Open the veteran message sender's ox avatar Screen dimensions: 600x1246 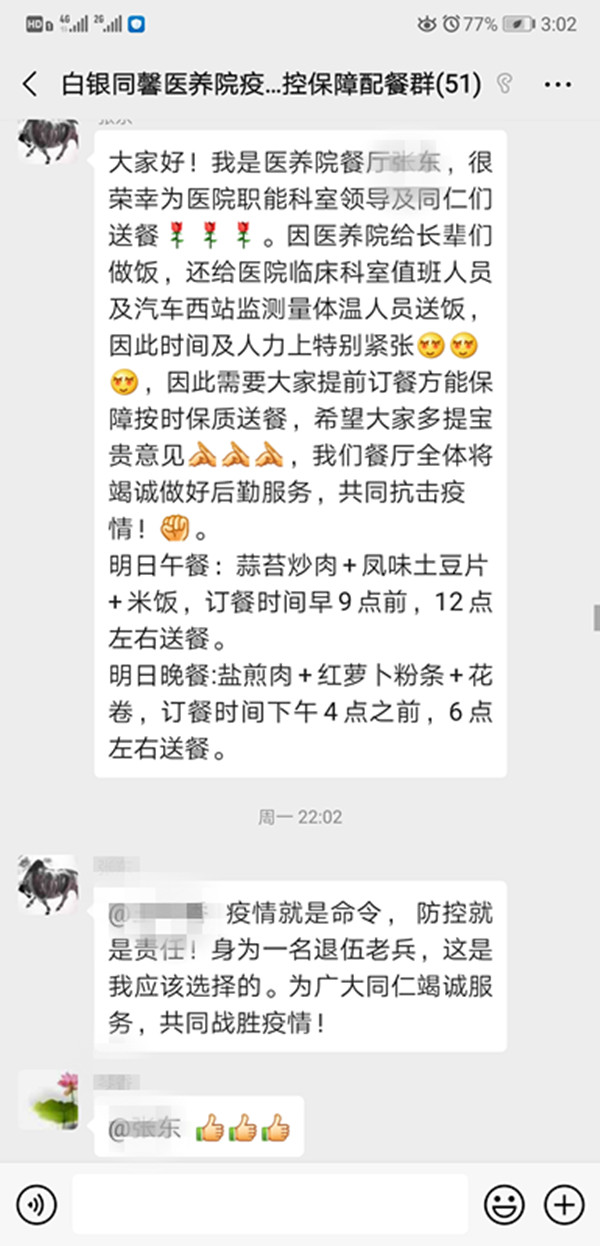pyautogui.click(x=48, y=884)
